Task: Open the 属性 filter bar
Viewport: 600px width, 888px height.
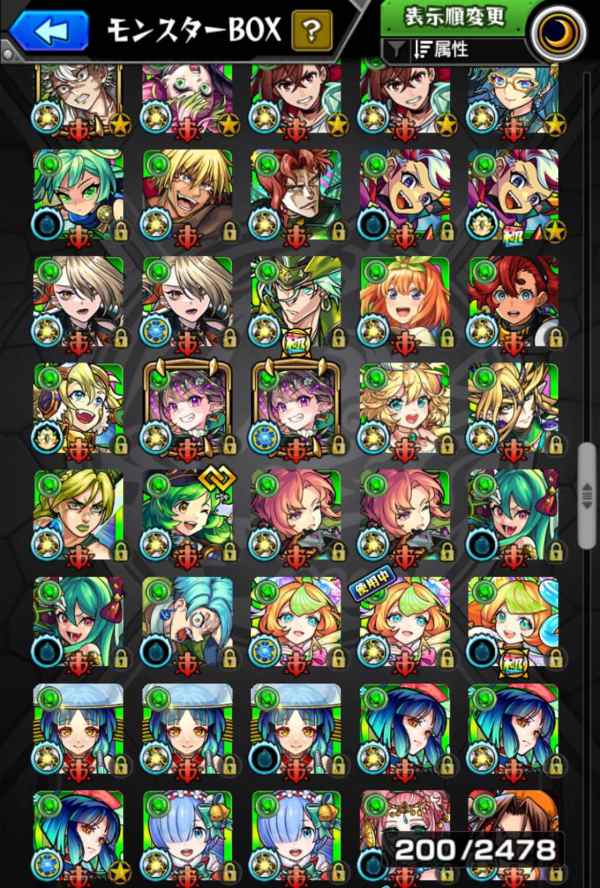Action: pyautogui.click(x=453, y=50)
